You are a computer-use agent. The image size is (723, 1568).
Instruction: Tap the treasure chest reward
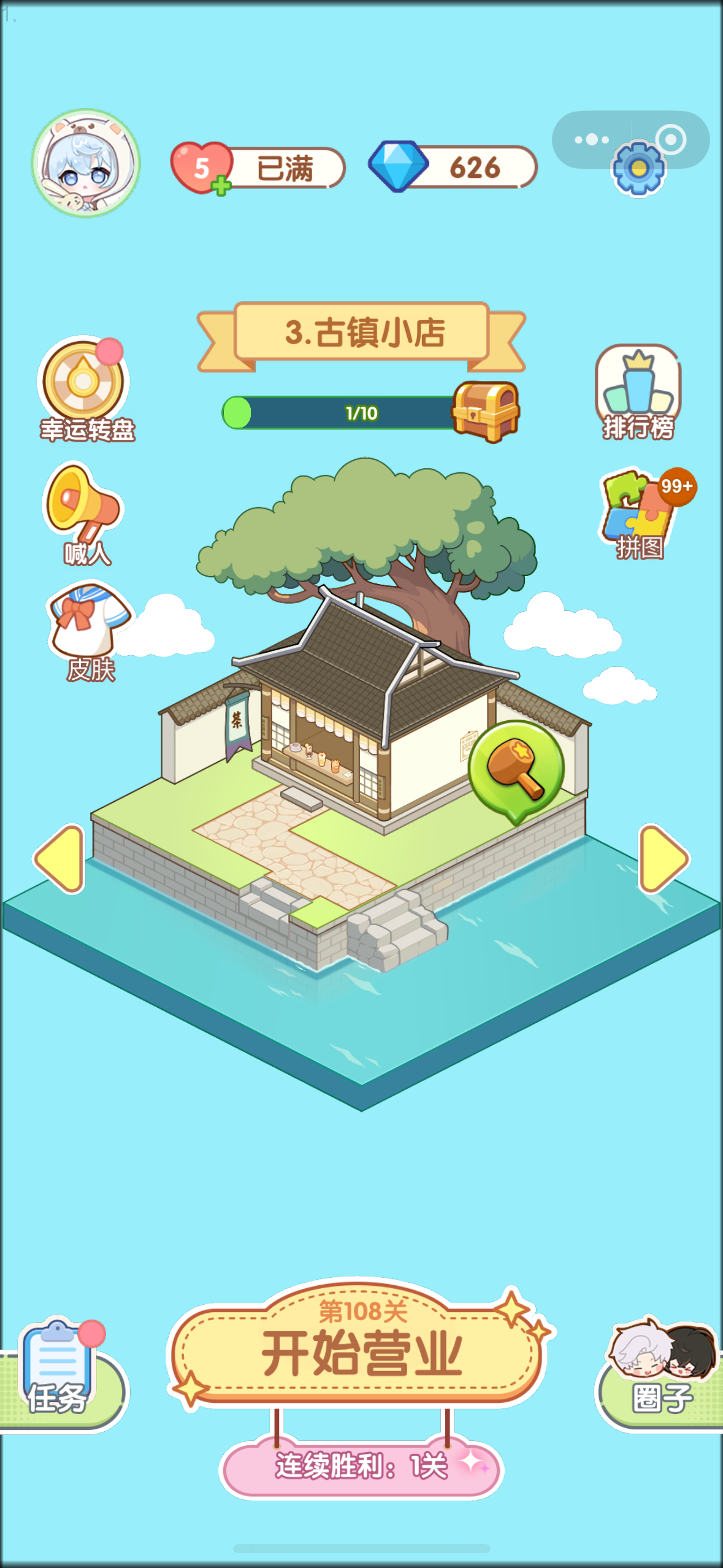pos(486,411)
